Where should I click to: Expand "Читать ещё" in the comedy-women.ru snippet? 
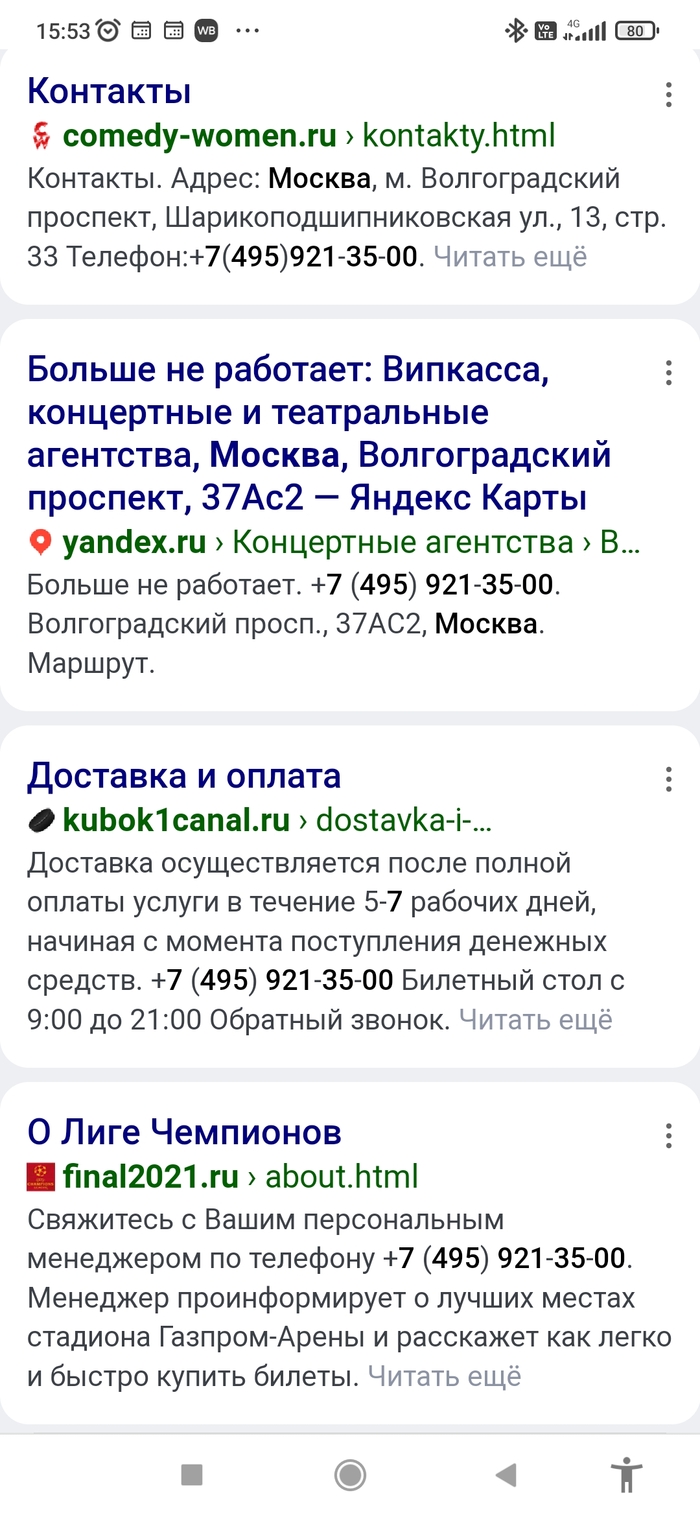point(510,257)
